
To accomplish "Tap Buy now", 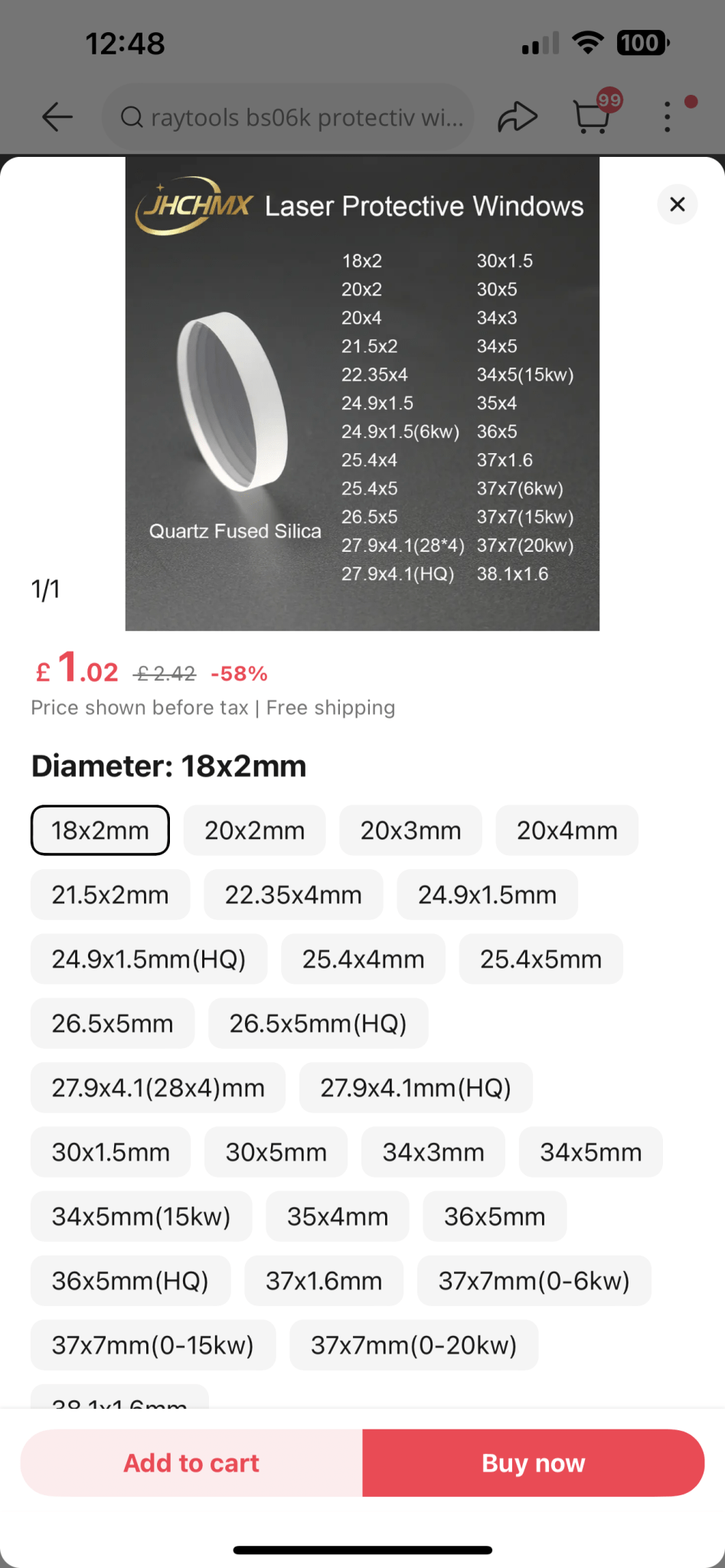I will pos(534,1462).
